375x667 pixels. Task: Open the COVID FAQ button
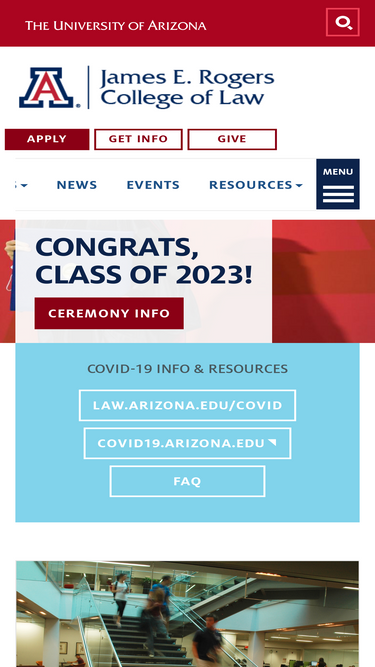click(x=188, y=481)
